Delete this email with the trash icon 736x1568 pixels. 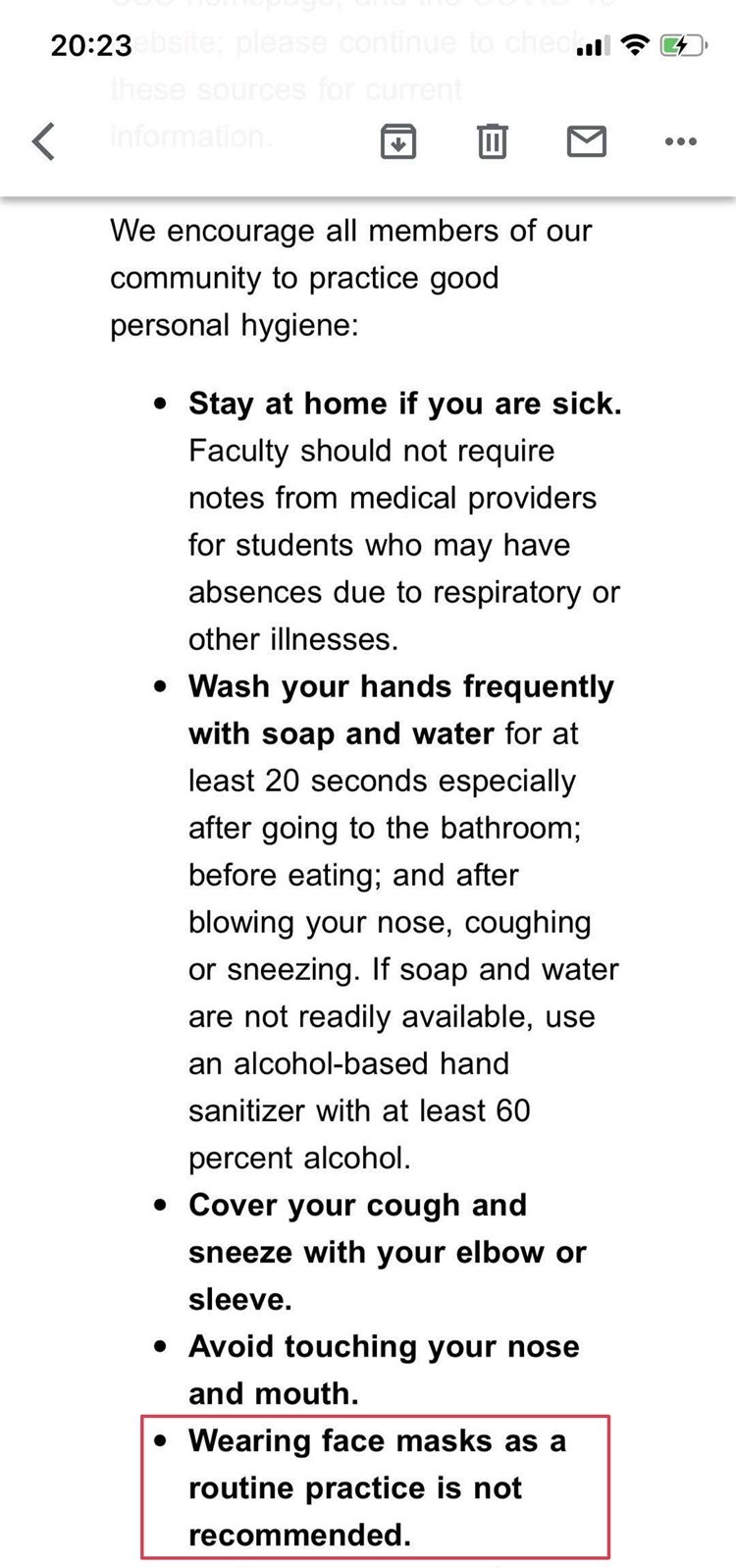pyautogui.click(x=492, y=141)
